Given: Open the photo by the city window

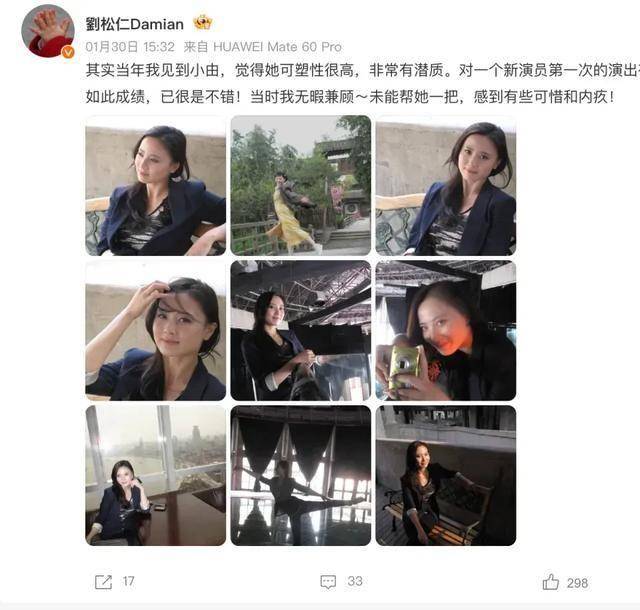Looking at the screenshot, I should click(155, 475).
